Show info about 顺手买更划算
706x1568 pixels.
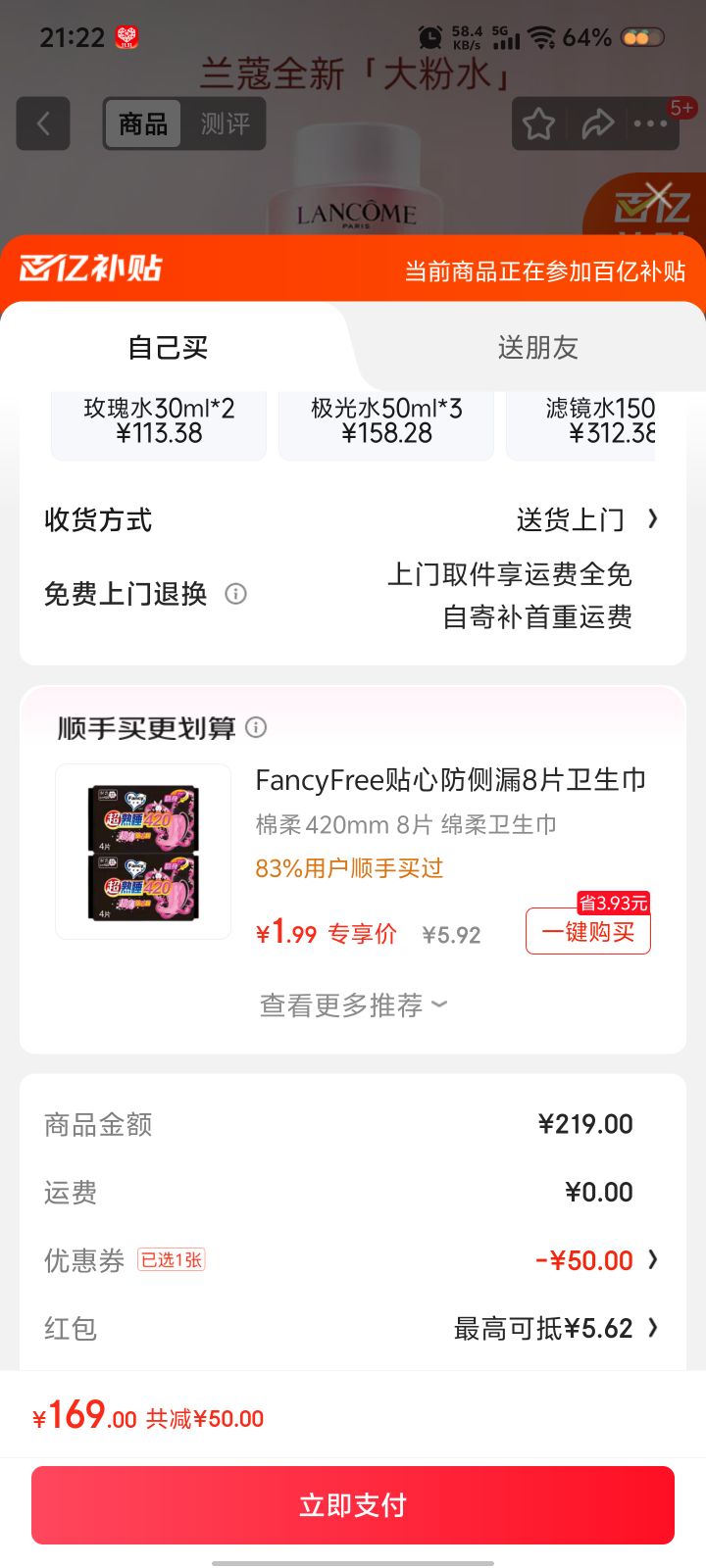[x=256, y=727]
